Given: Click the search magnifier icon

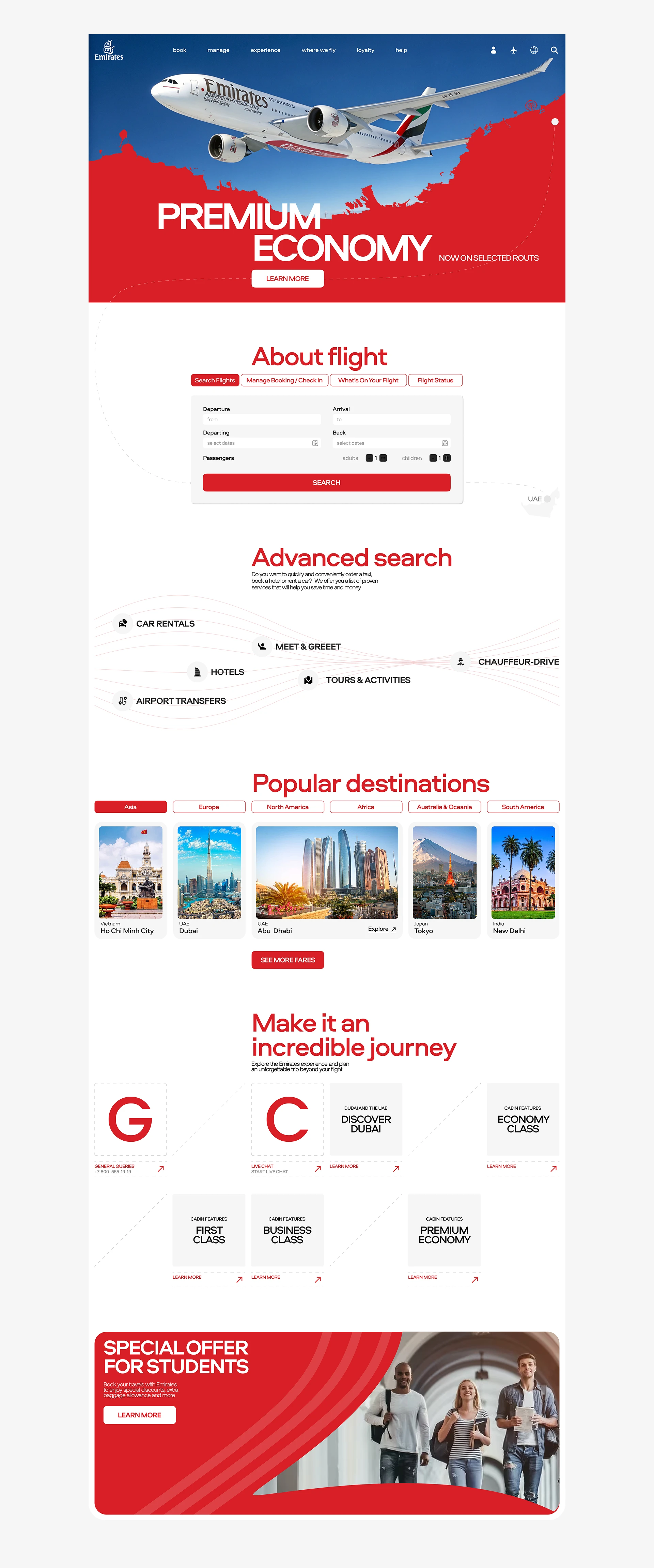Looking at the screenshot, I should (555, 50).
